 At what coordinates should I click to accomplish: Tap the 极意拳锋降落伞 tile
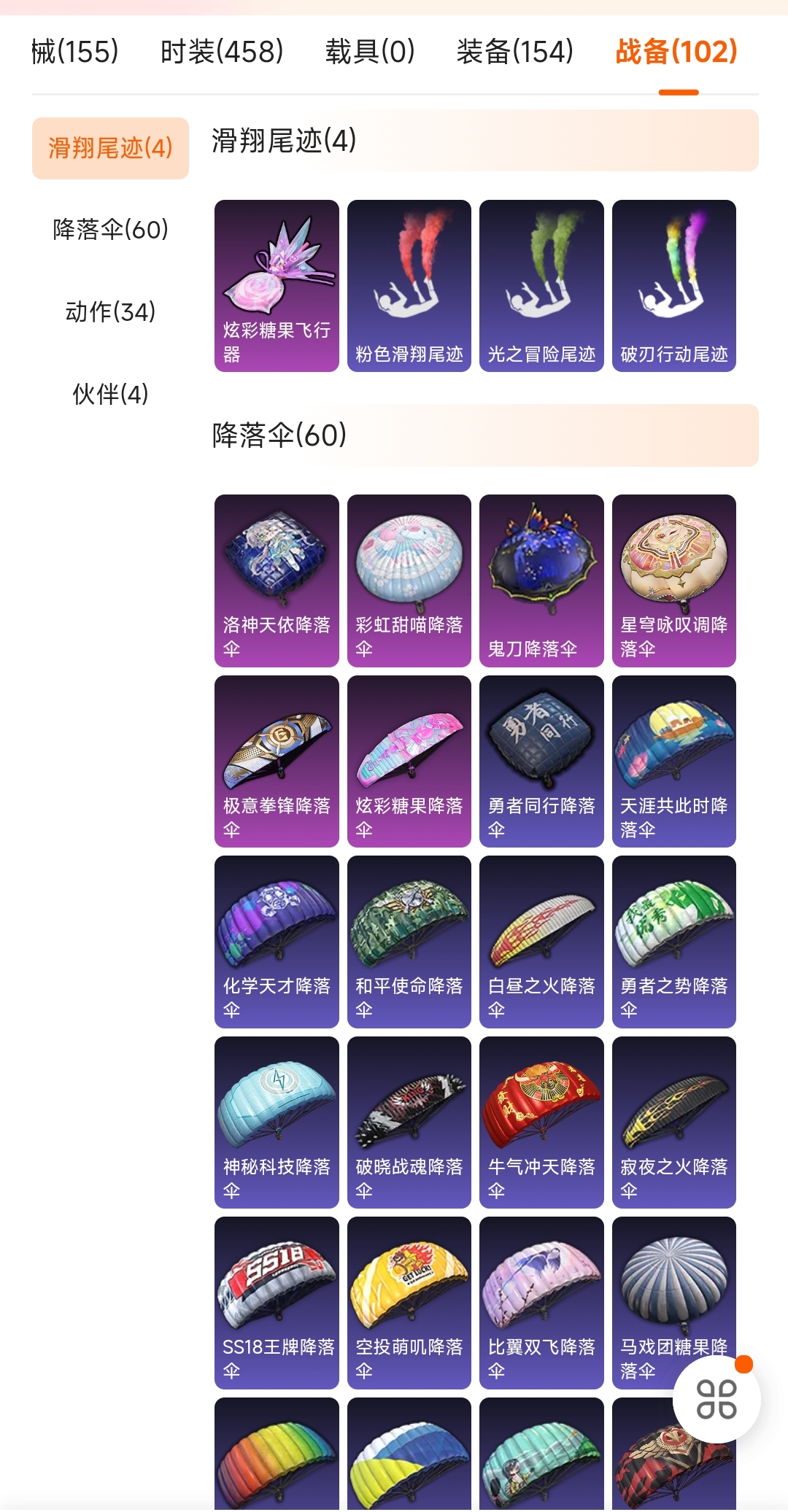coord(277,761)
